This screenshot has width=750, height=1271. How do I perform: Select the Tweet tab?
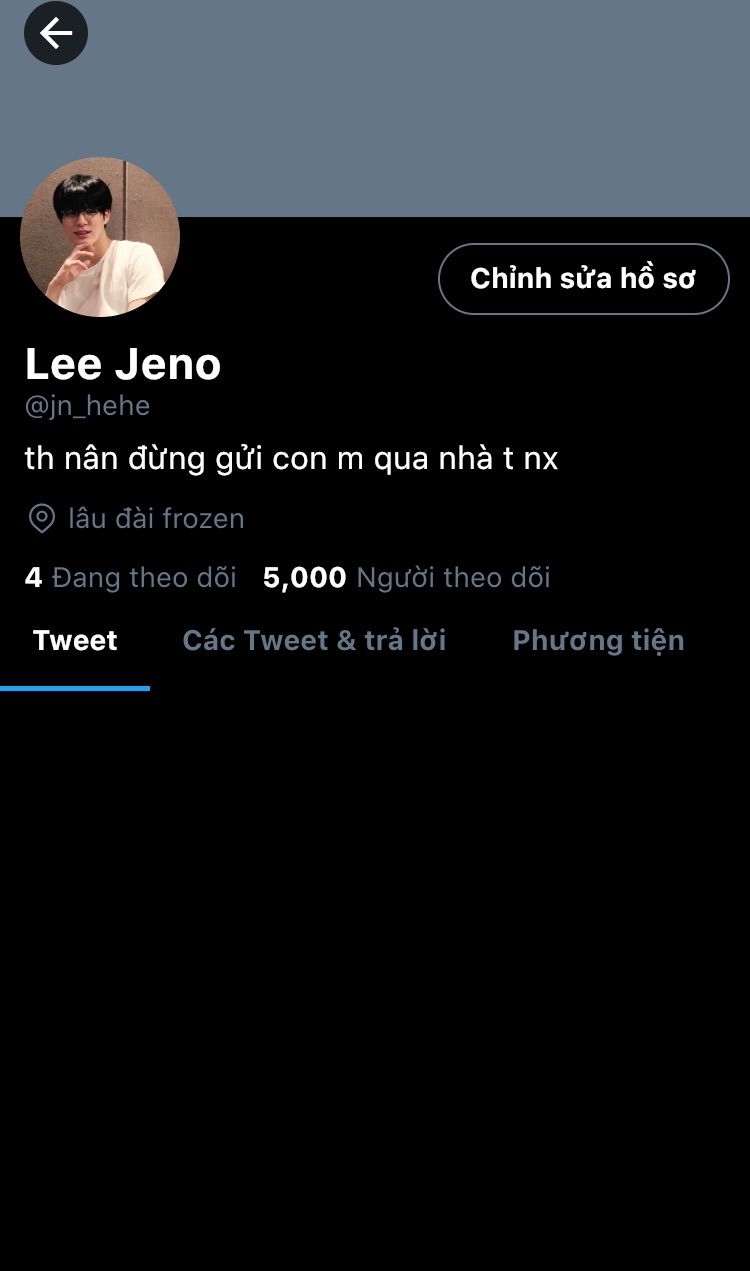(x=75, y=641)
